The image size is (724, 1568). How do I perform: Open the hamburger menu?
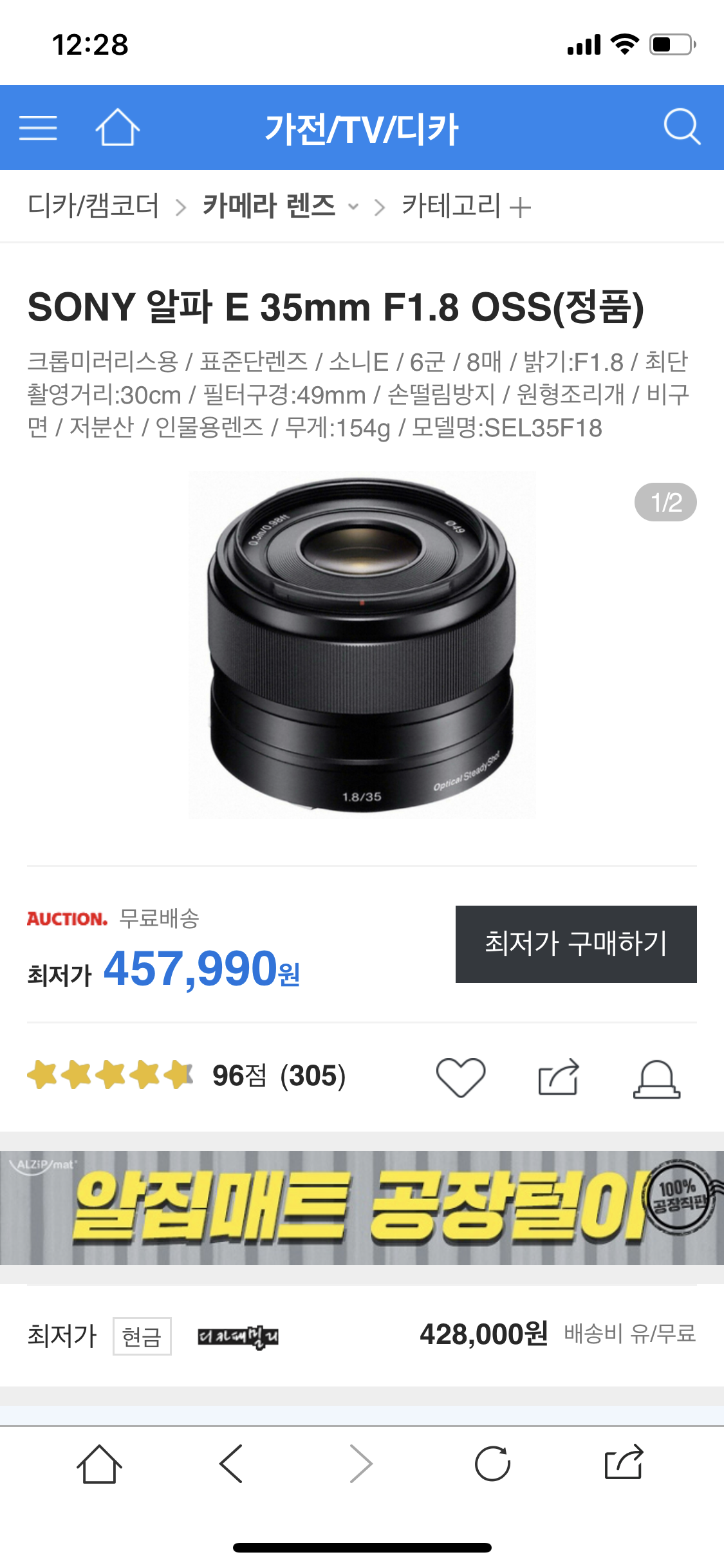[x=38, y=127]
